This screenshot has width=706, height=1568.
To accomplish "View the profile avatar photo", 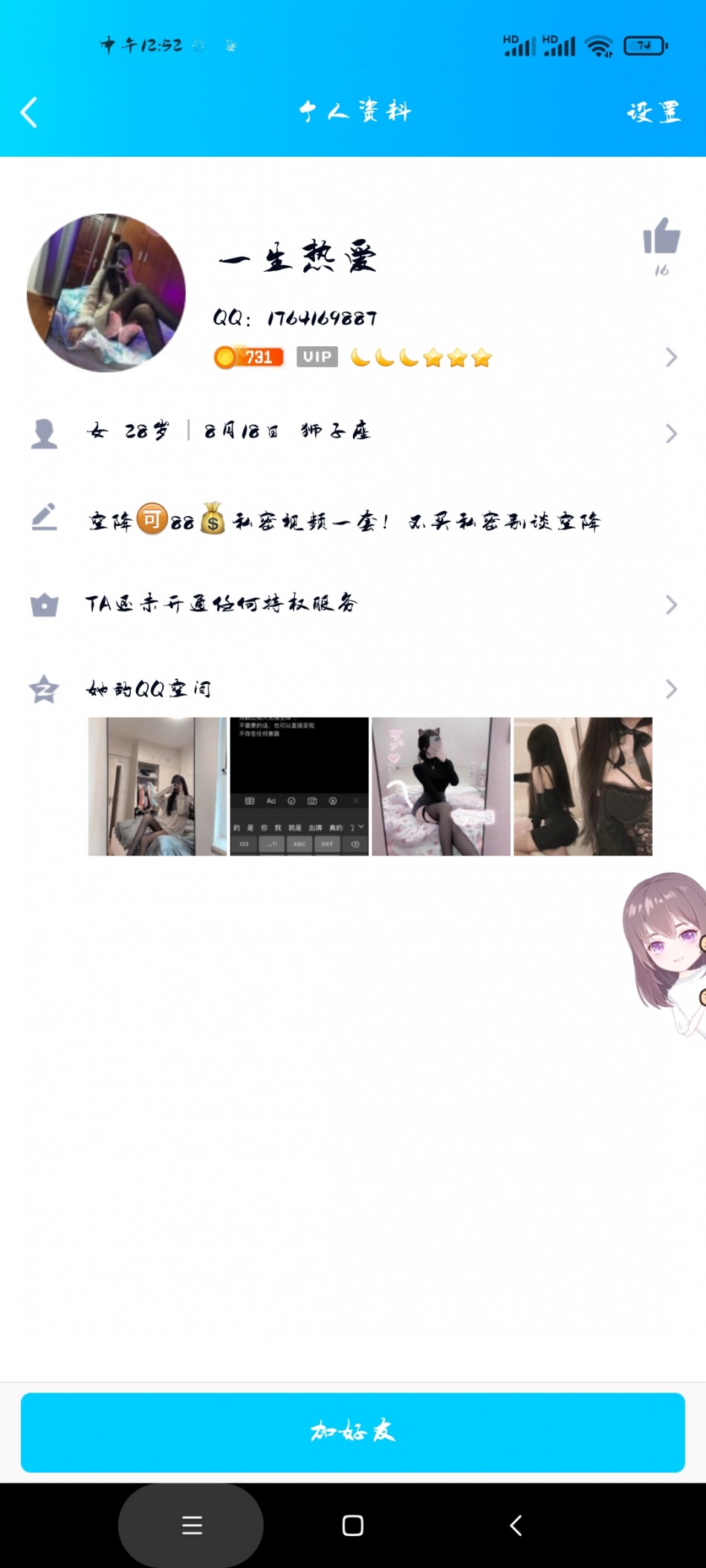I will click(106, 293).
